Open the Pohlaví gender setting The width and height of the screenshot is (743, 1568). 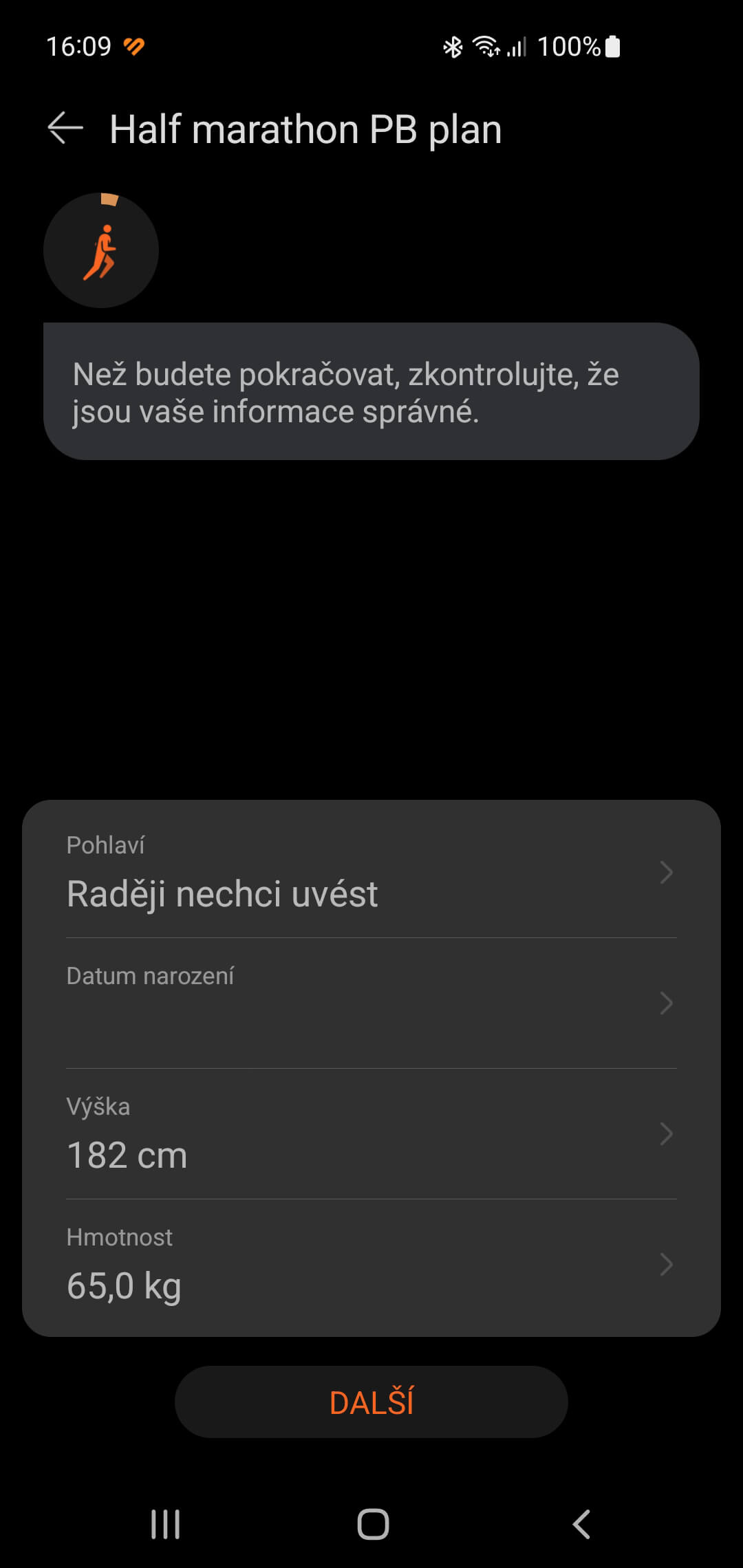371,872
